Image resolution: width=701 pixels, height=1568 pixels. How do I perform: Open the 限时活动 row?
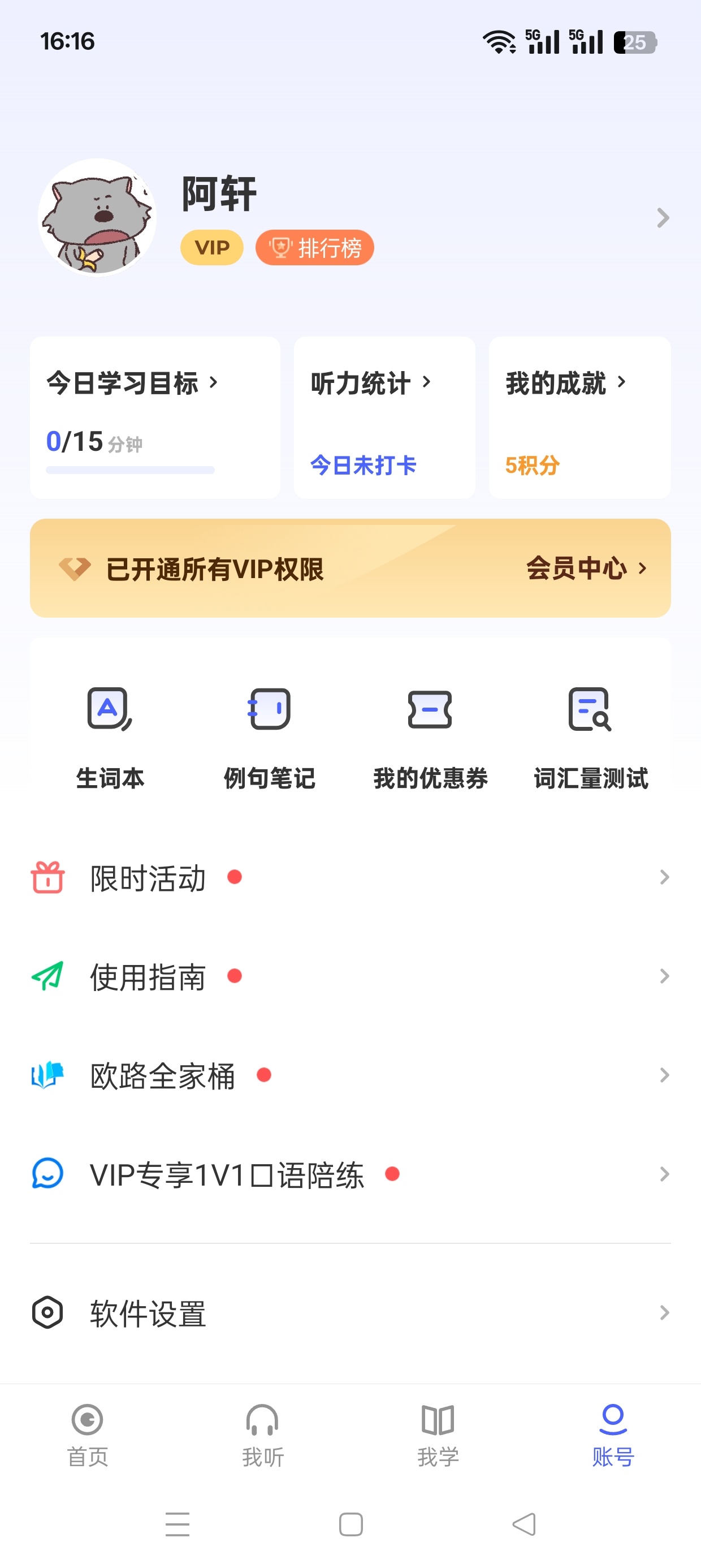tap(350, 877)
